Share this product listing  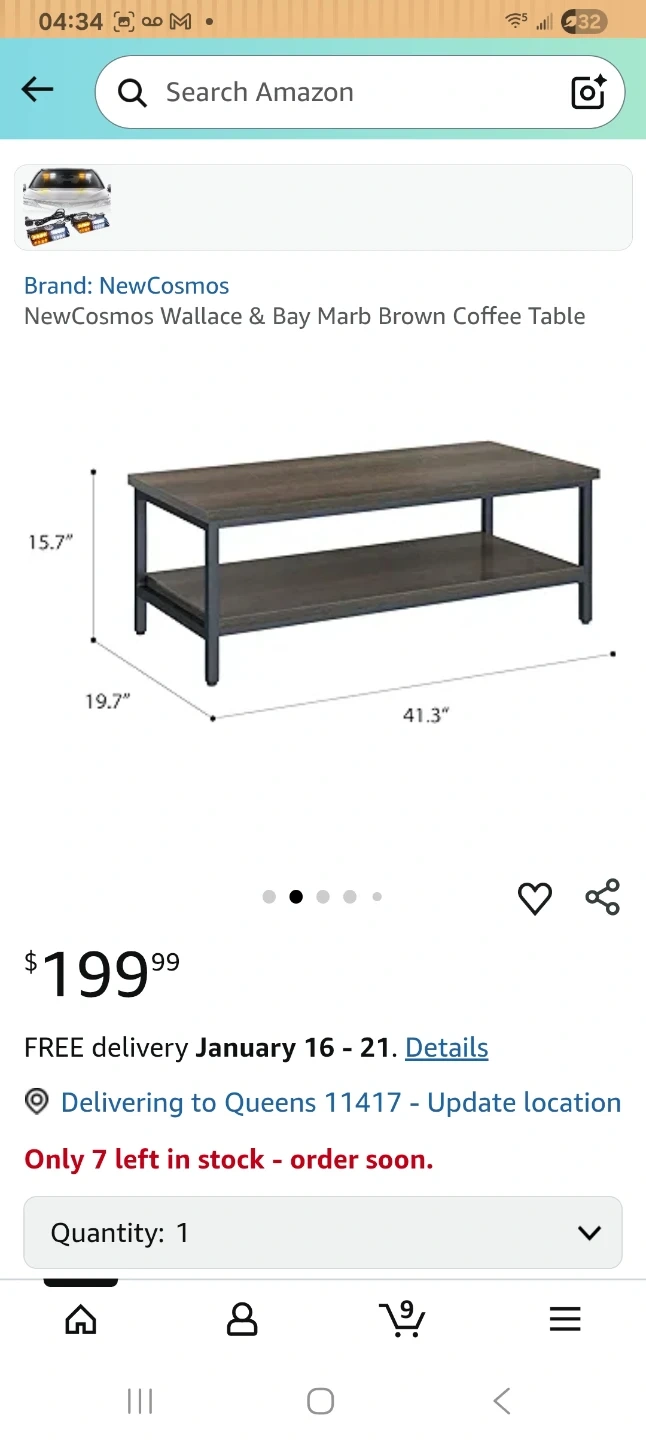tap(602, 898)
